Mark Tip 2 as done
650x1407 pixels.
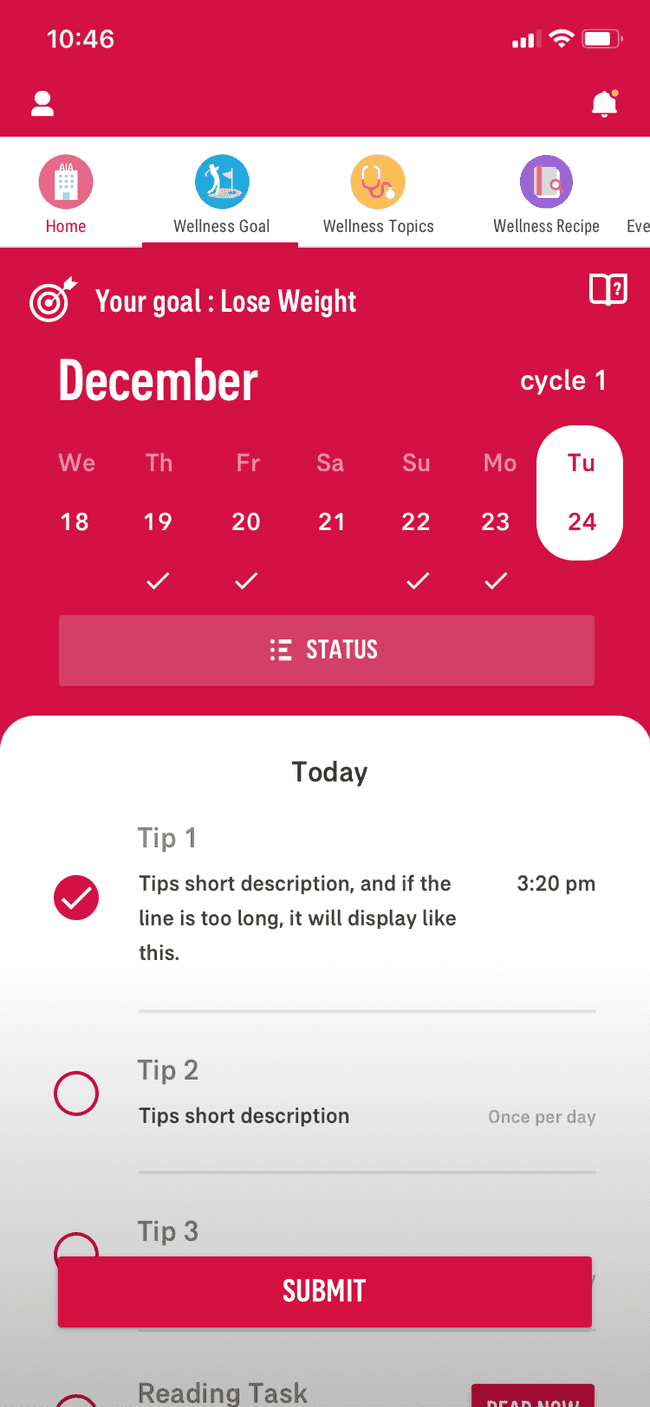76,1094
